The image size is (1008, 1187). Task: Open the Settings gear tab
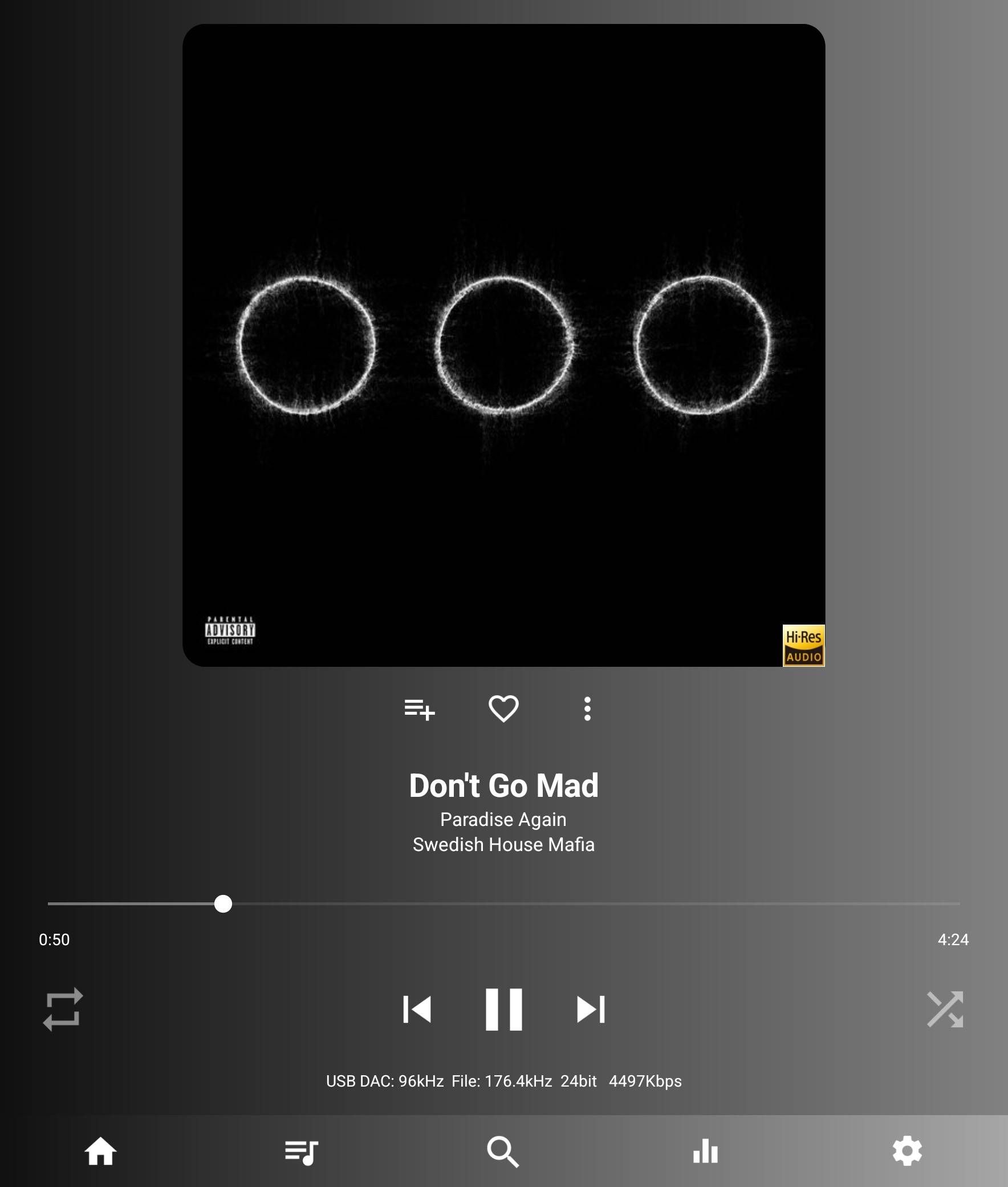click(x=907, y=1151)
